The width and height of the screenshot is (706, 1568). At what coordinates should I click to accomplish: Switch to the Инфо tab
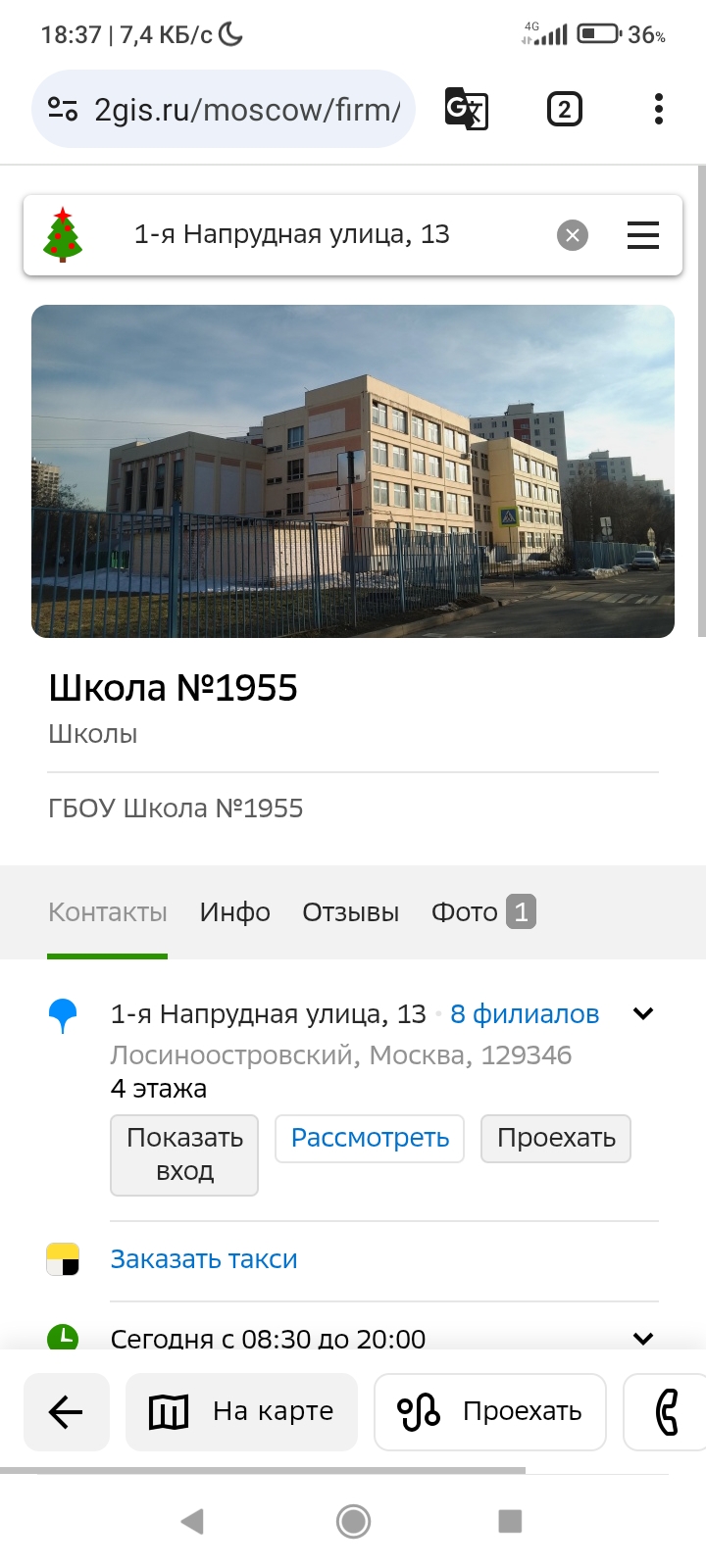pyautogui.click(x=235, y=912)
